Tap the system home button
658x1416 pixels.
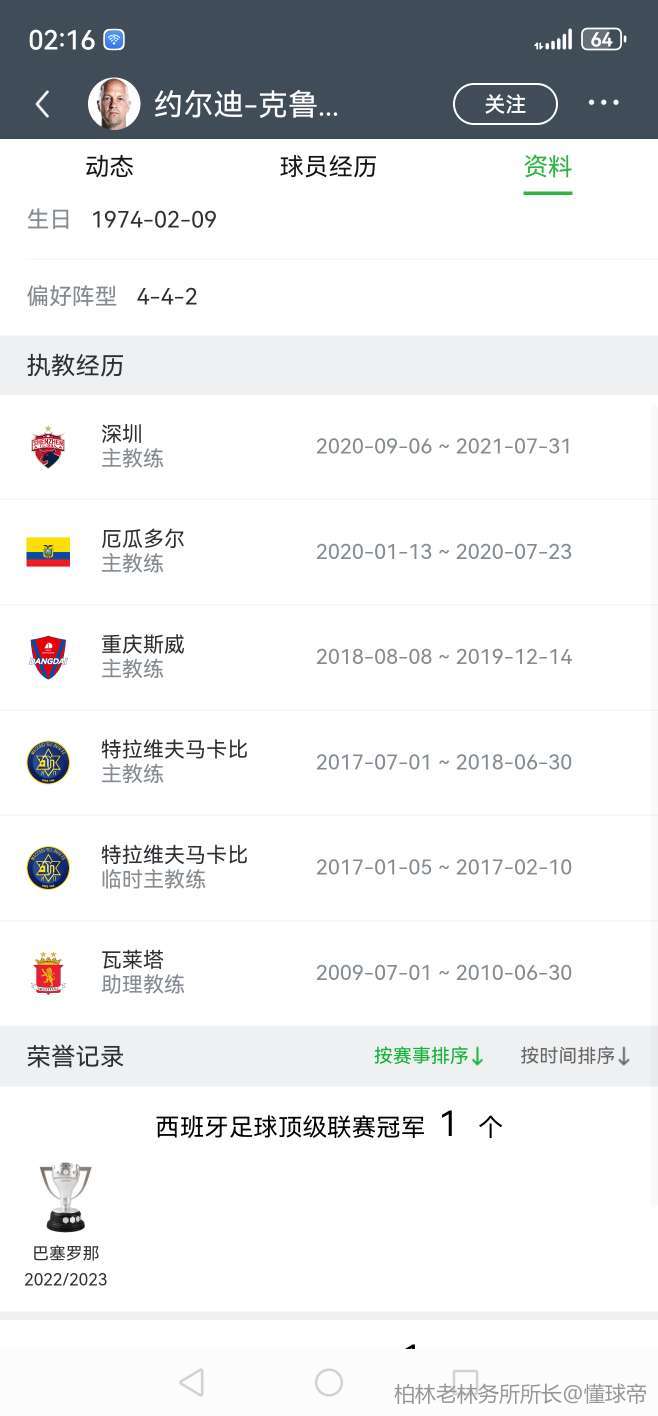click(329, 1382)
